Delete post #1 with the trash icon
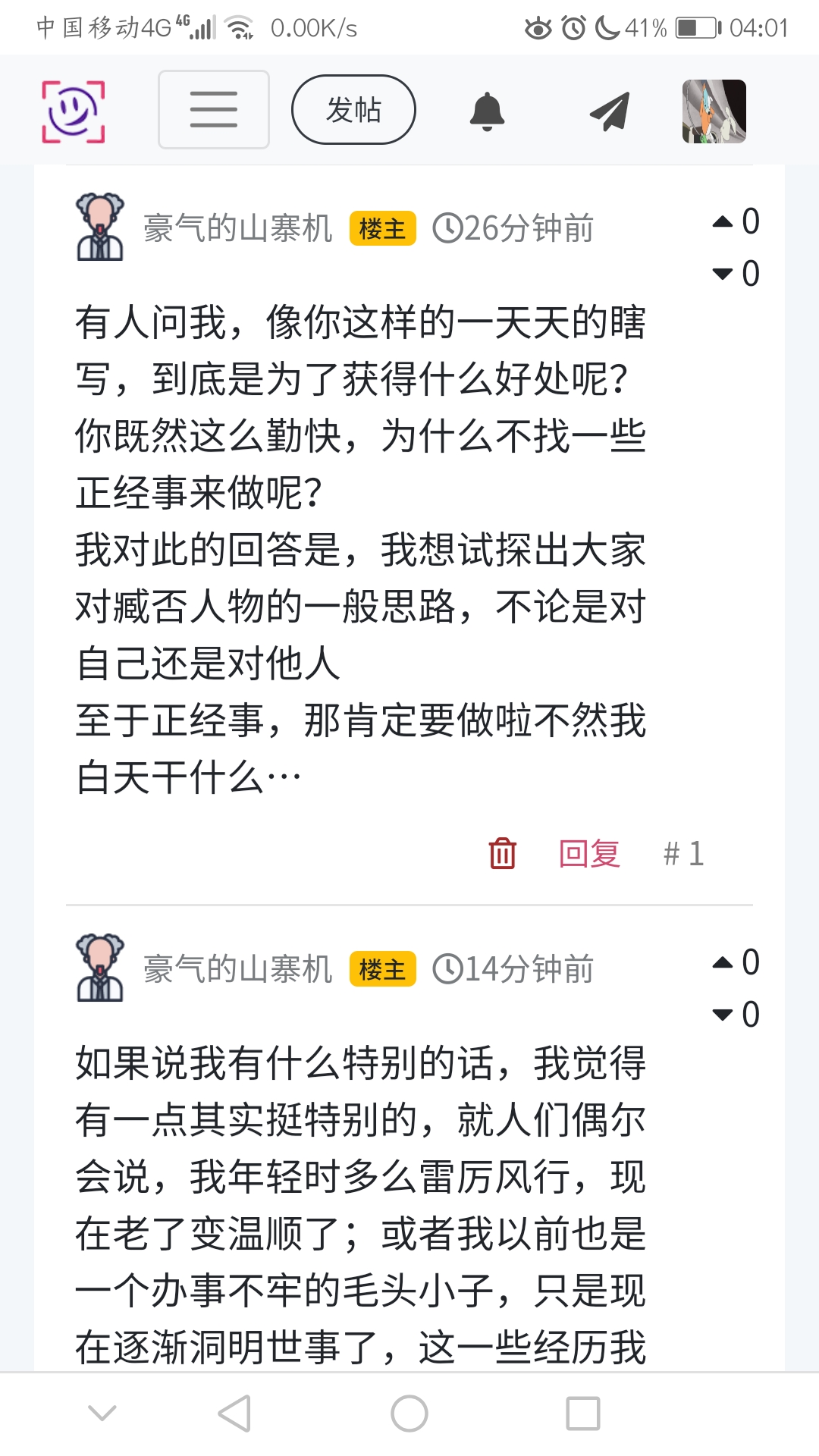 click(502, 853)
